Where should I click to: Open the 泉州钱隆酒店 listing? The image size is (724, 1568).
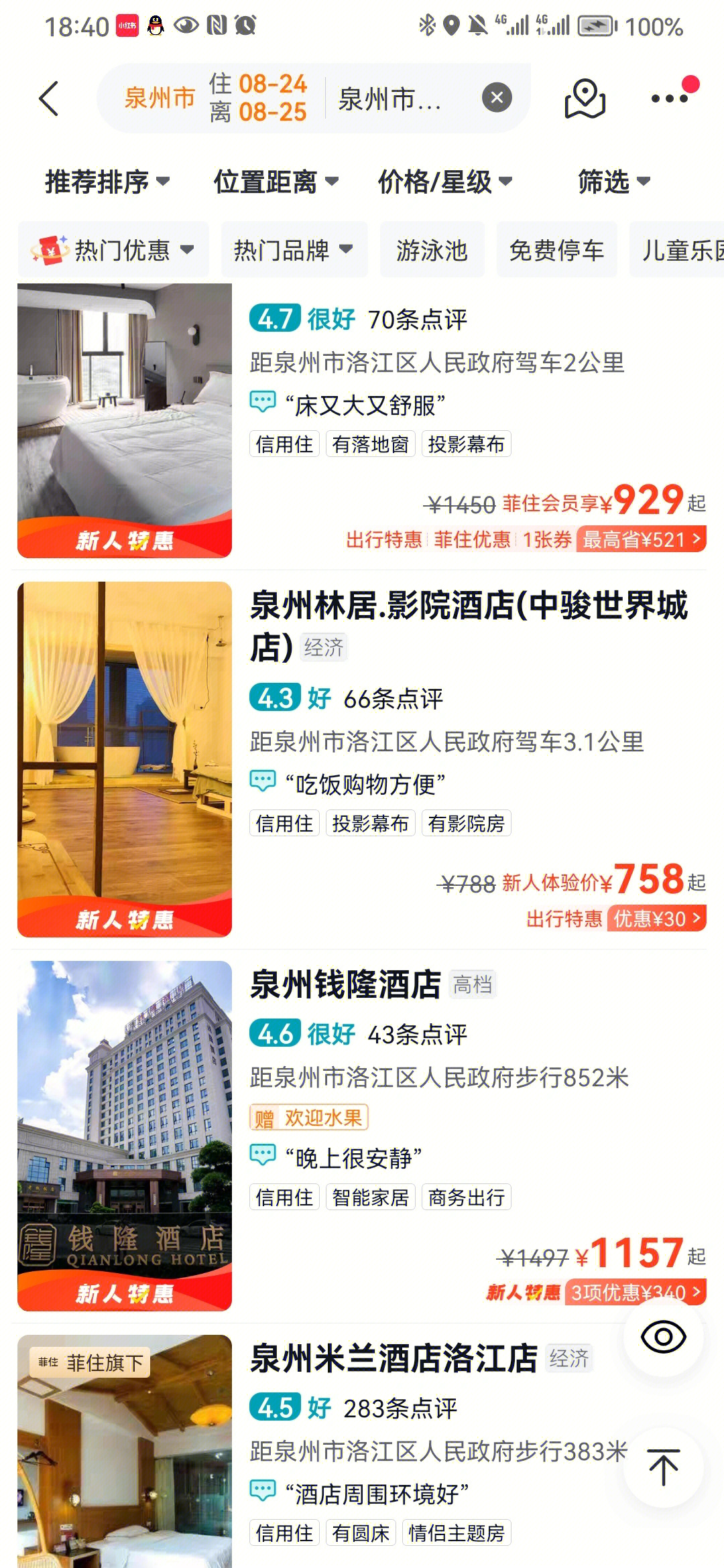click(346, 985)
